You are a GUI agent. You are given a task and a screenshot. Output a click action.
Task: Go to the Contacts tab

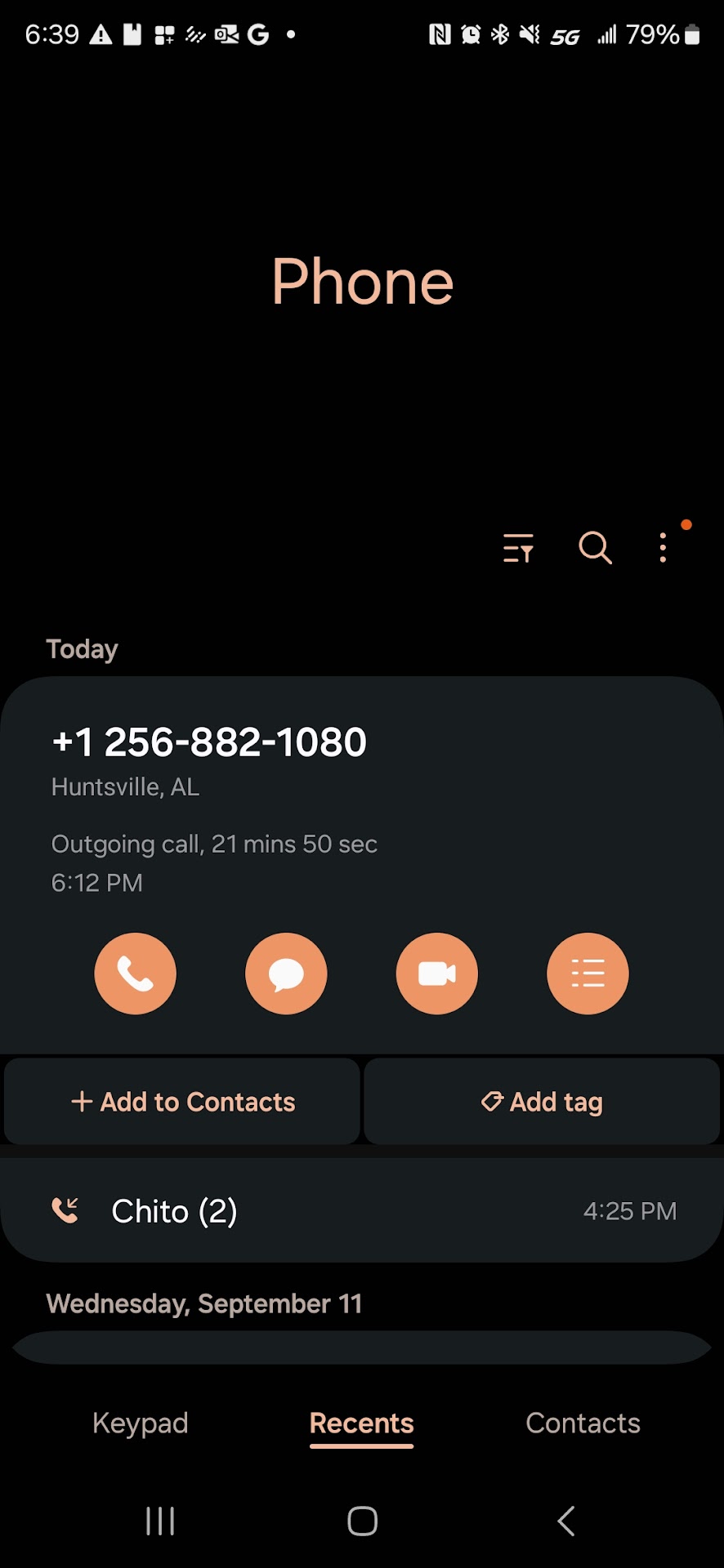583,1423
